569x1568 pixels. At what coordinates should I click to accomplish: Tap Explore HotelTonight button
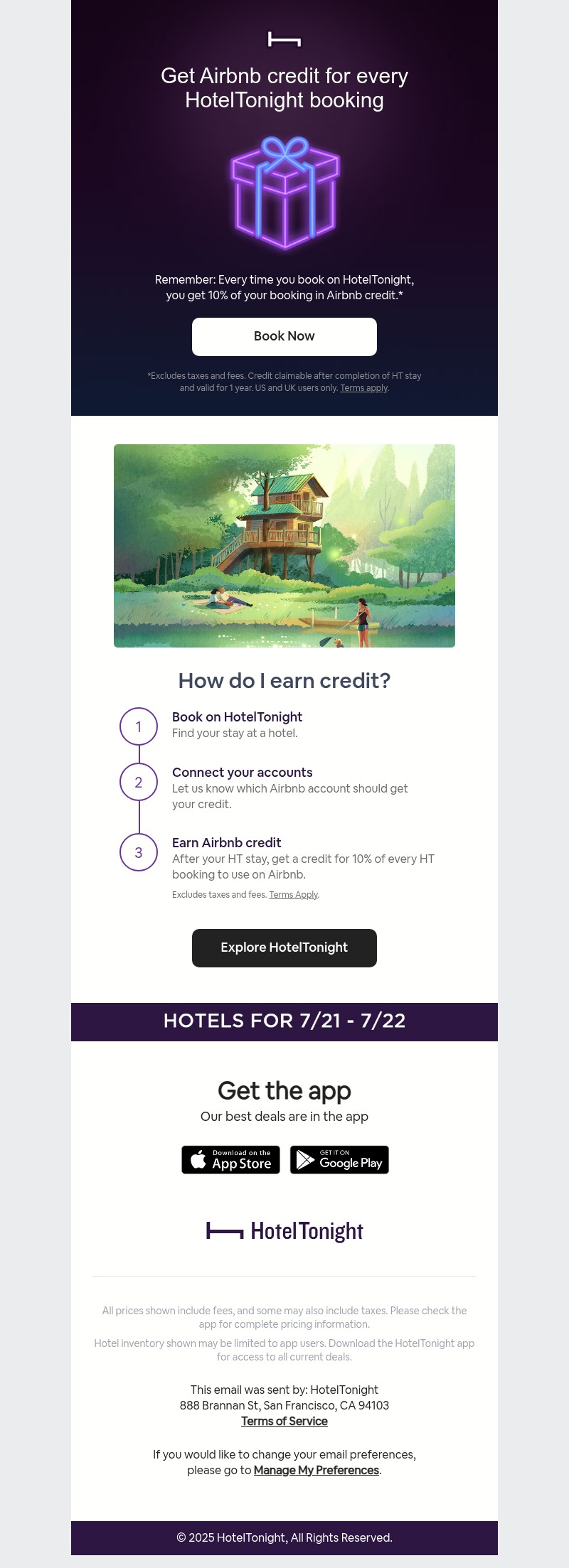tap(284, 947)
